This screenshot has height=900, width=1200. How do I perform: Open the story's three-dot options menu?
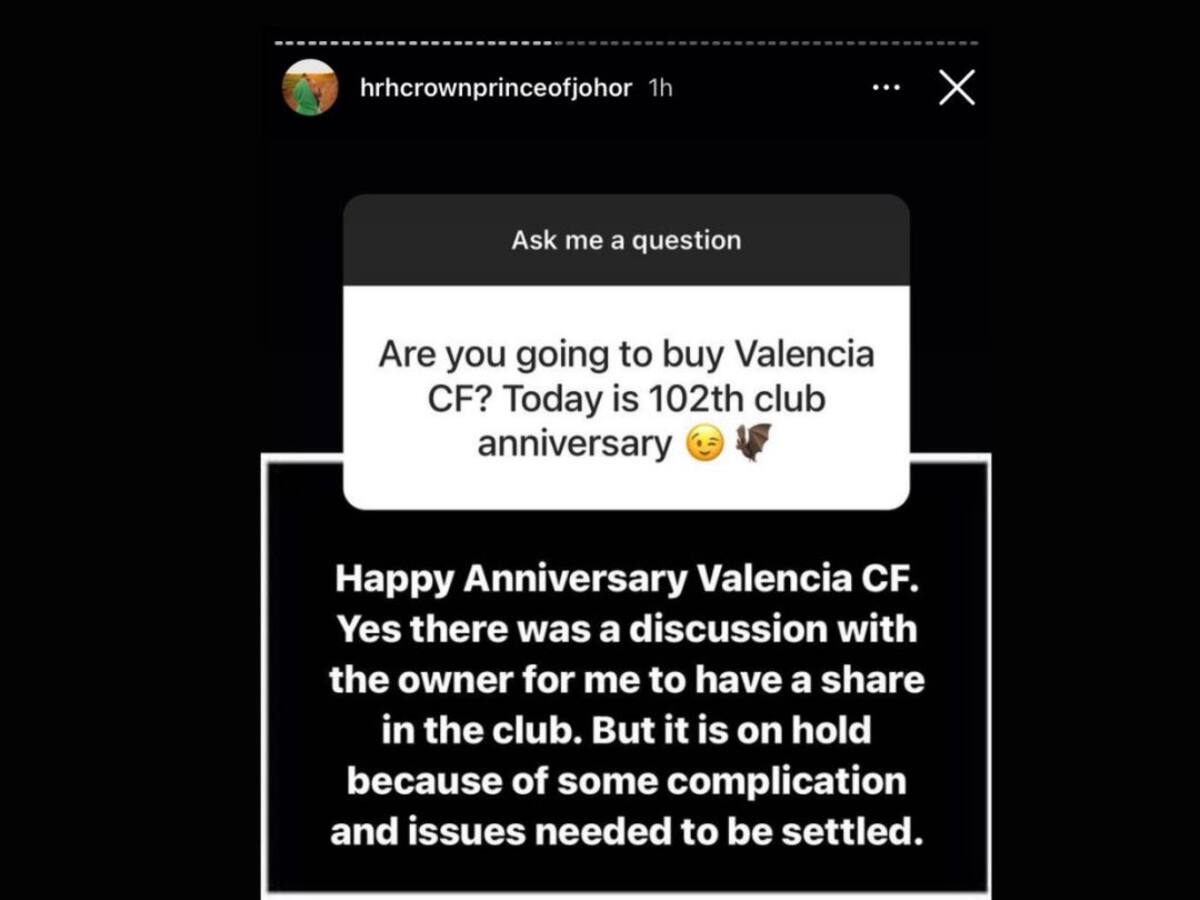pyautogui.click(x=886, y=88)
